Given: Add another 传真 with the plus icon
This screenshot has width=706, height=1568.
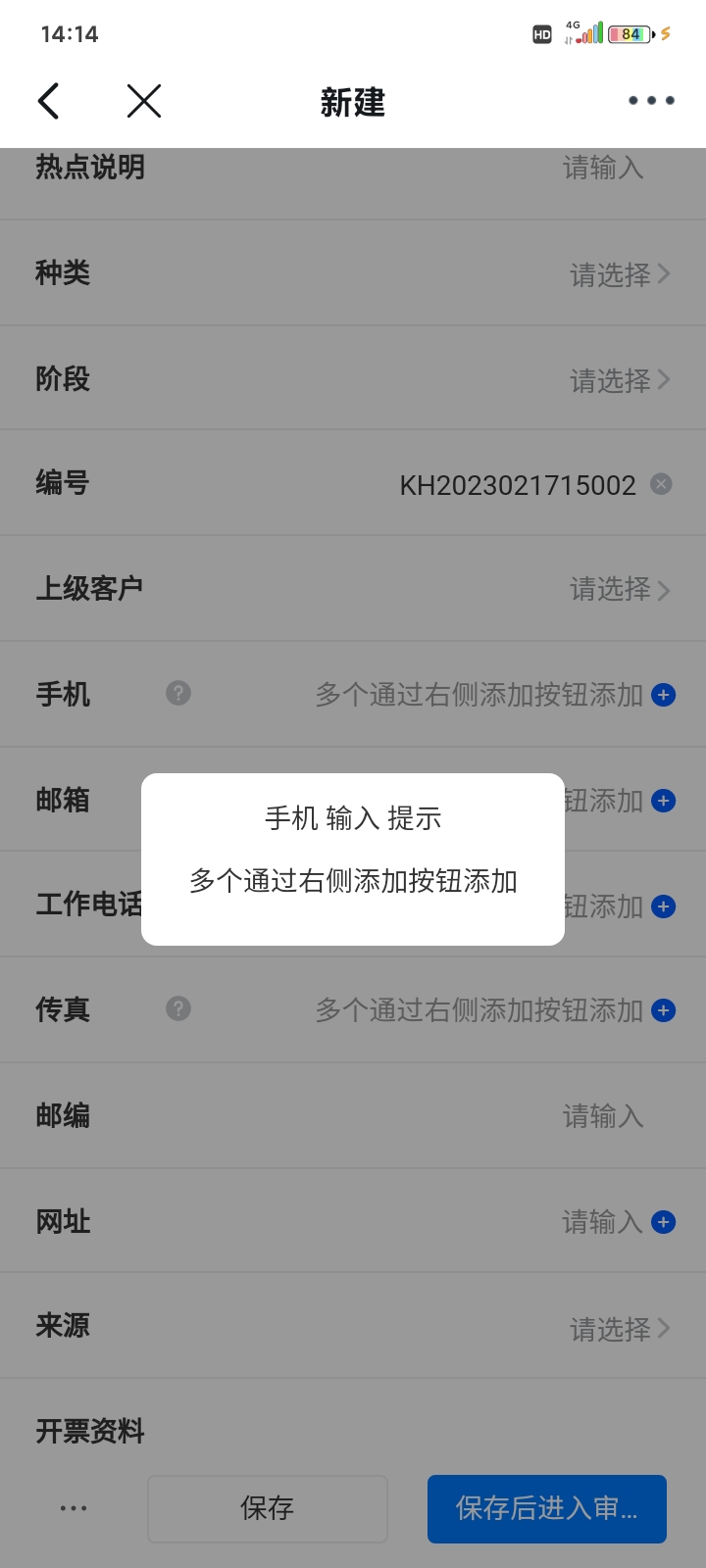Looking at the screenshot, I should [x=664, y=1010].
